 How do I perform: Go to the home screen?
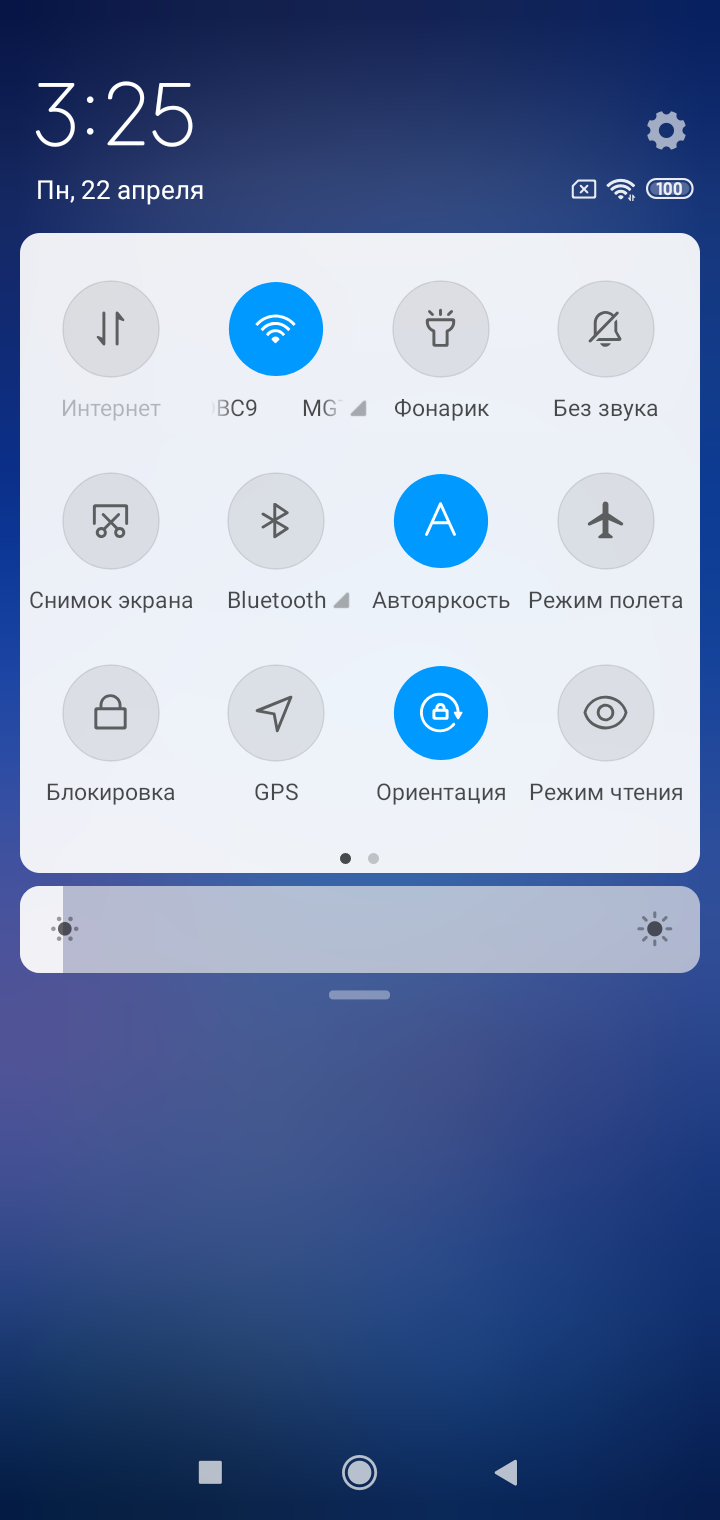click(359, 1471)
